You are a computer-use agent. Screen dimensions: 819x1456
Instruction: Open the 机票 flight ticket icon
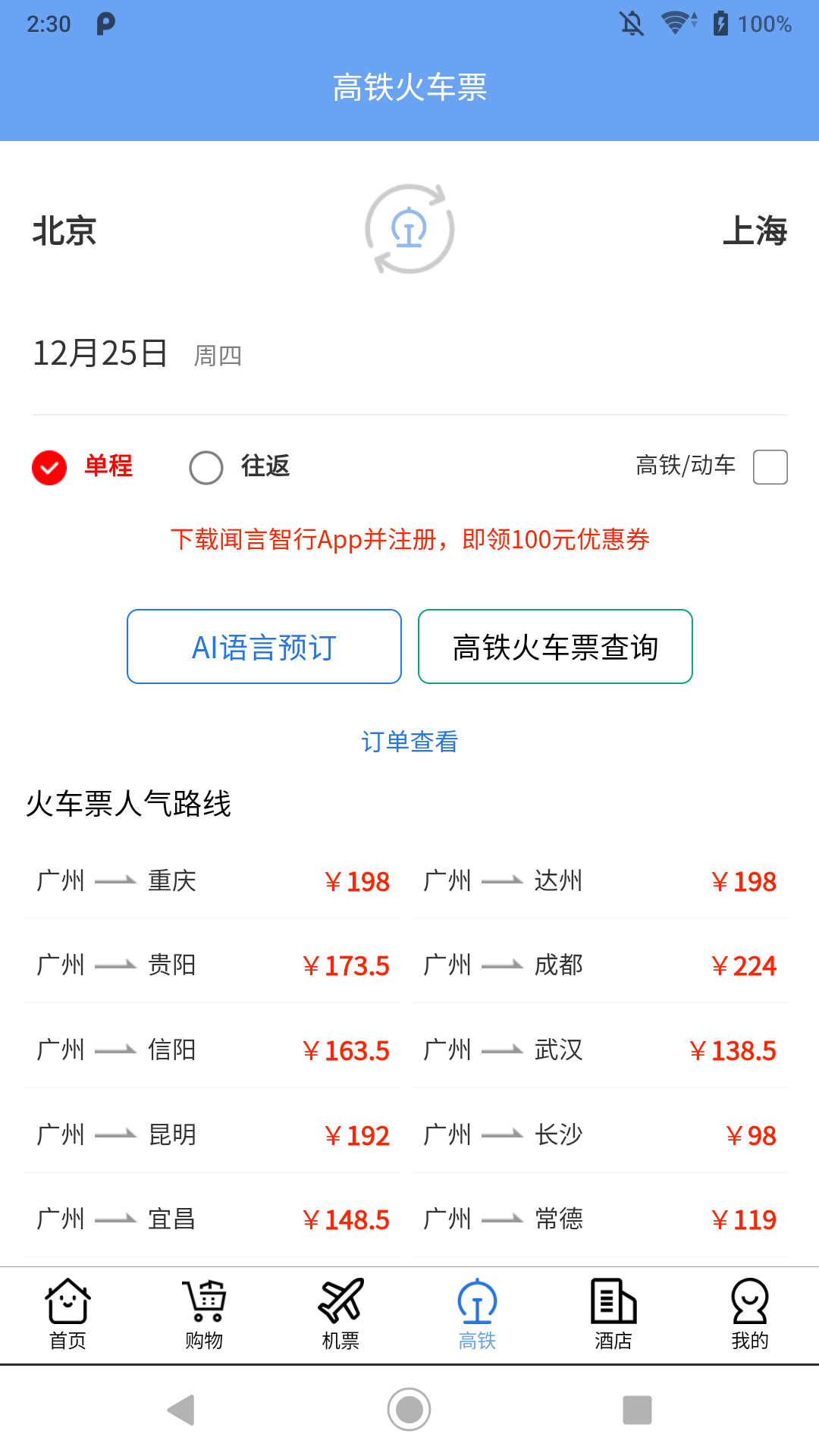click(340, 1301)
